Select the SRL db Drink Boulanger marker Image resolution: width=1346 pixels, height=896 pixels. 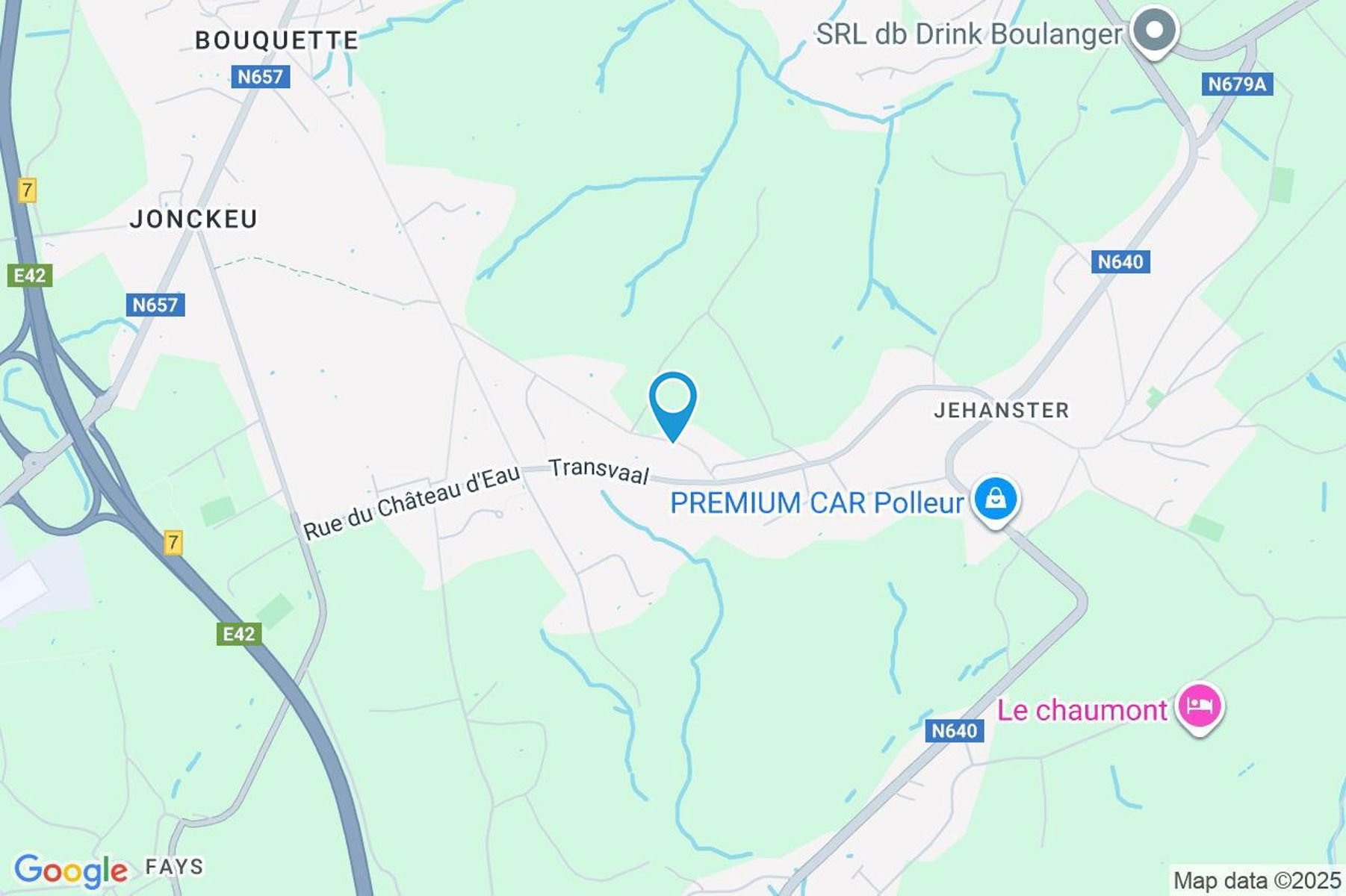coord(1154,31)
